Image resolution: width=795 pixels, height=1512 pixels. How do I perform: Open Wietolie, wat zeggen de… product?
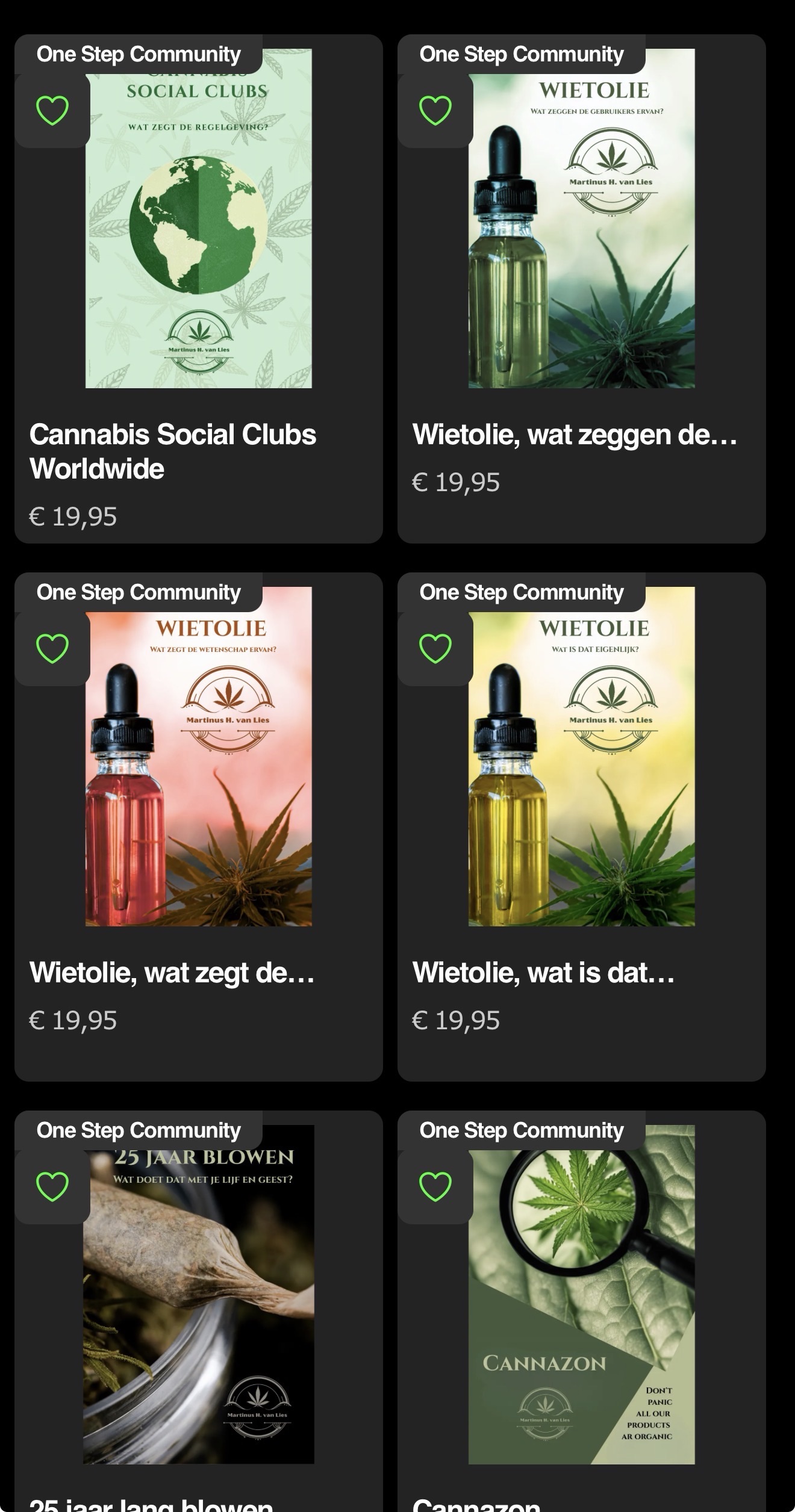click(x=574, y=435)
